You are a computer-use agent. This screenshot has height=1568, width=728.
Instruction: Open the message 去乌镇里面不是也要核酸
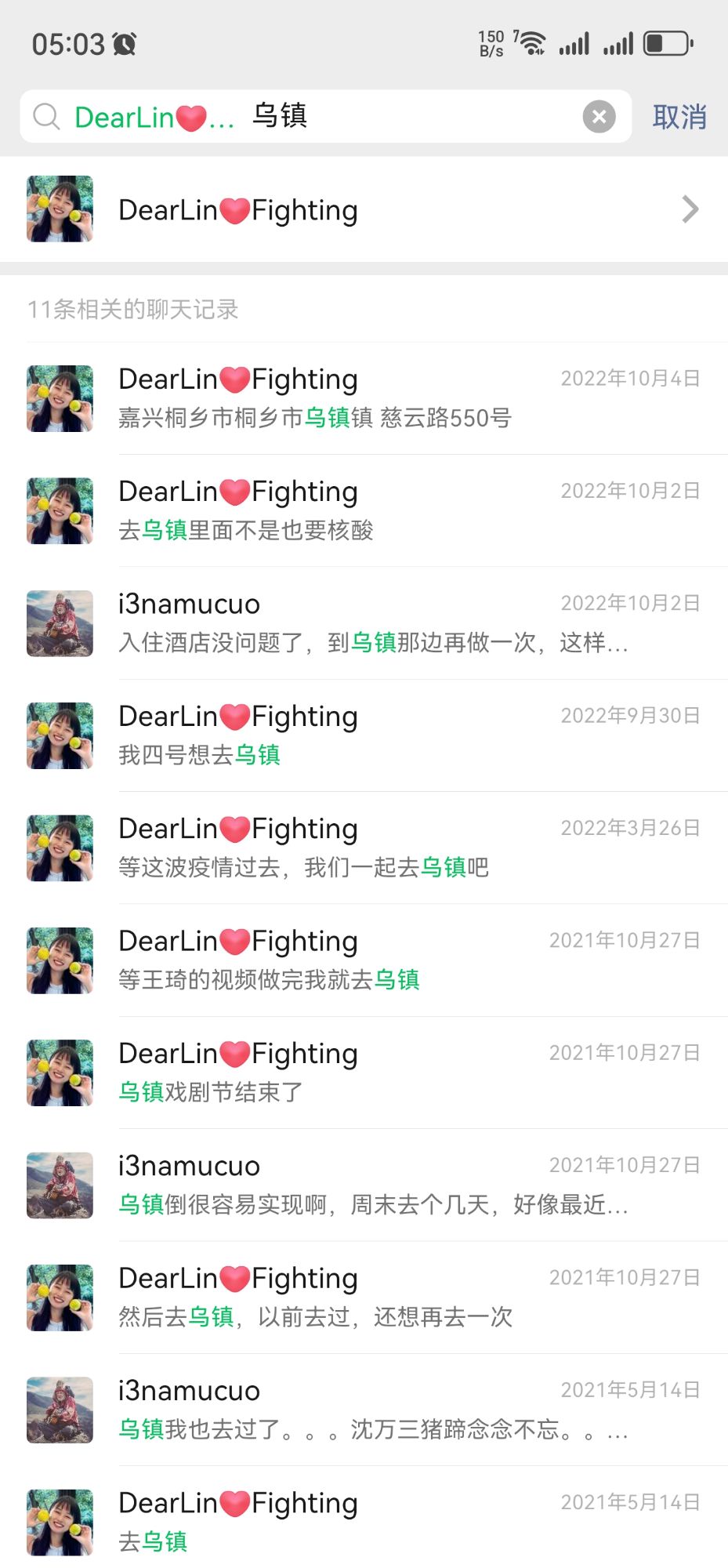(x=364, y=510)
